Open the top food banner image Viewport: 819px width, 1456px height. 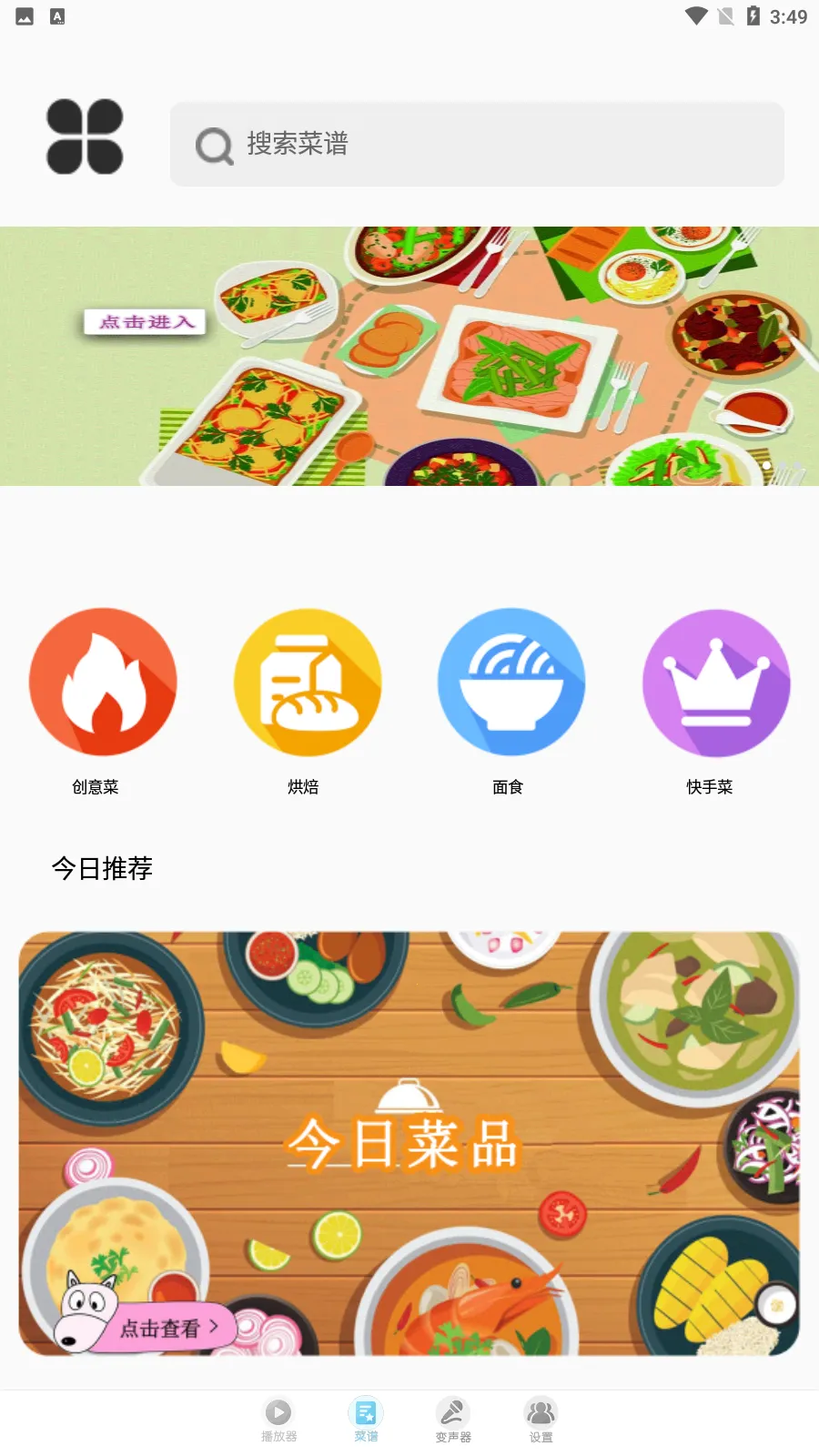tap(409, 353)
